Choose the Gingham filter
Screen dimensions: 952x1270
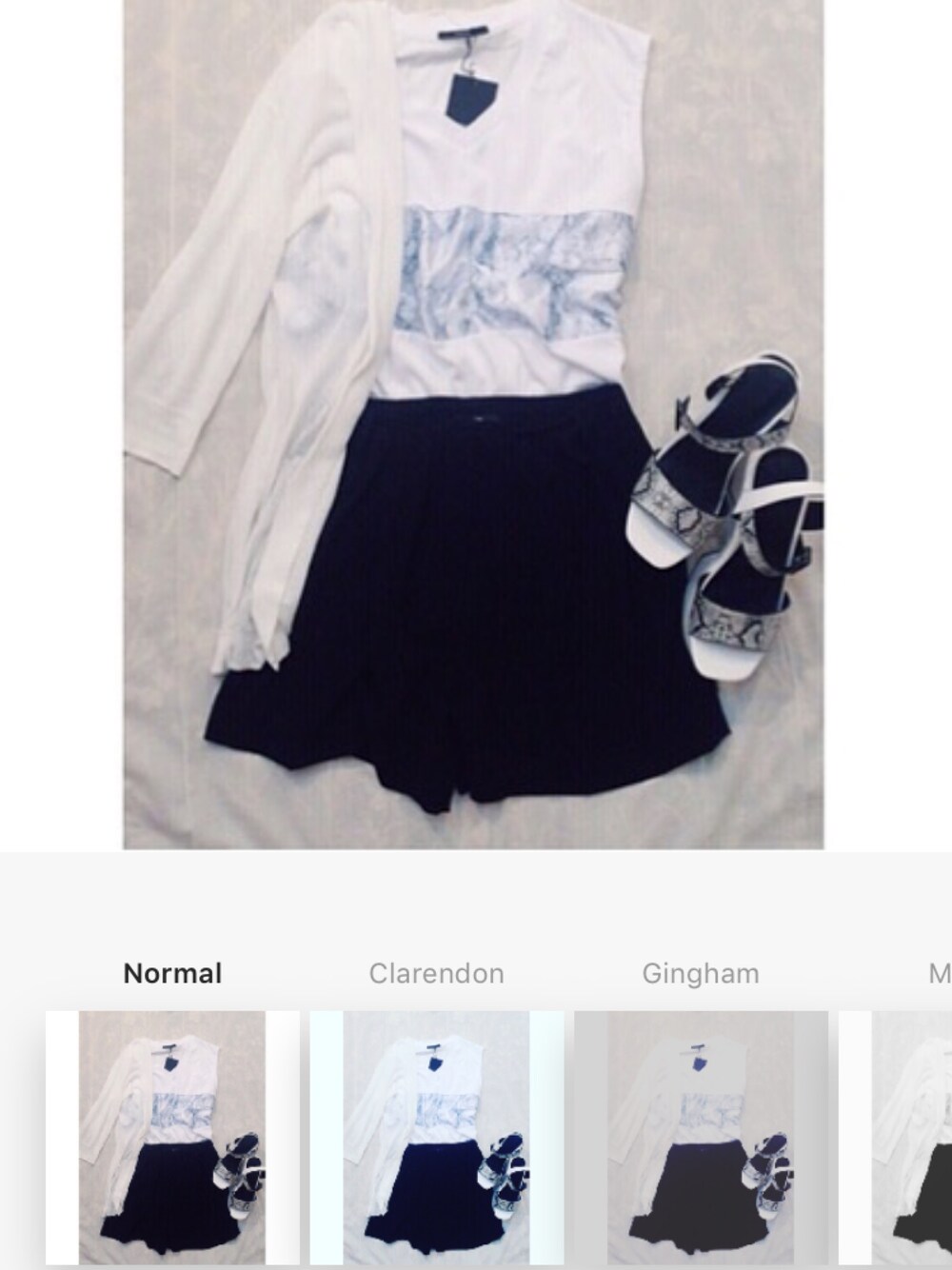coord(701,1137)
